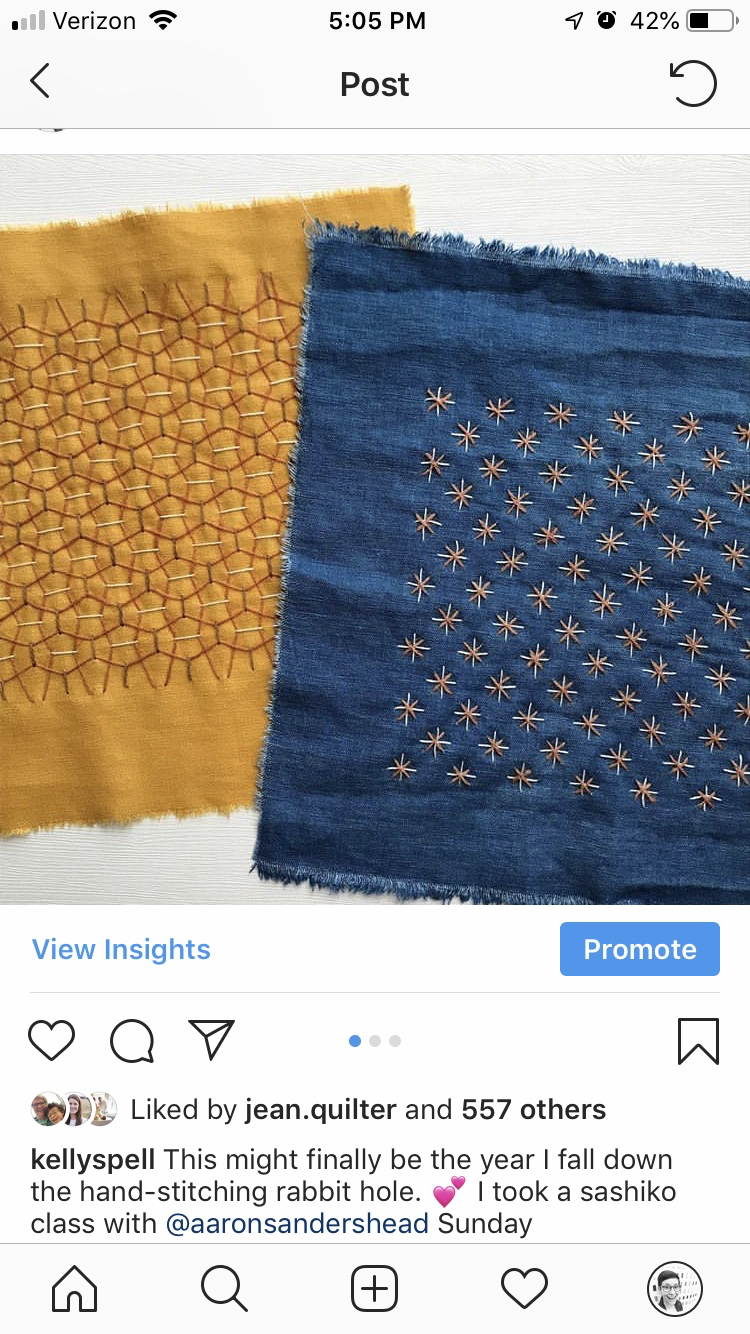
Task: Create a new post with plus tab
Action: pyautogui.click(x=375, y=1288)
